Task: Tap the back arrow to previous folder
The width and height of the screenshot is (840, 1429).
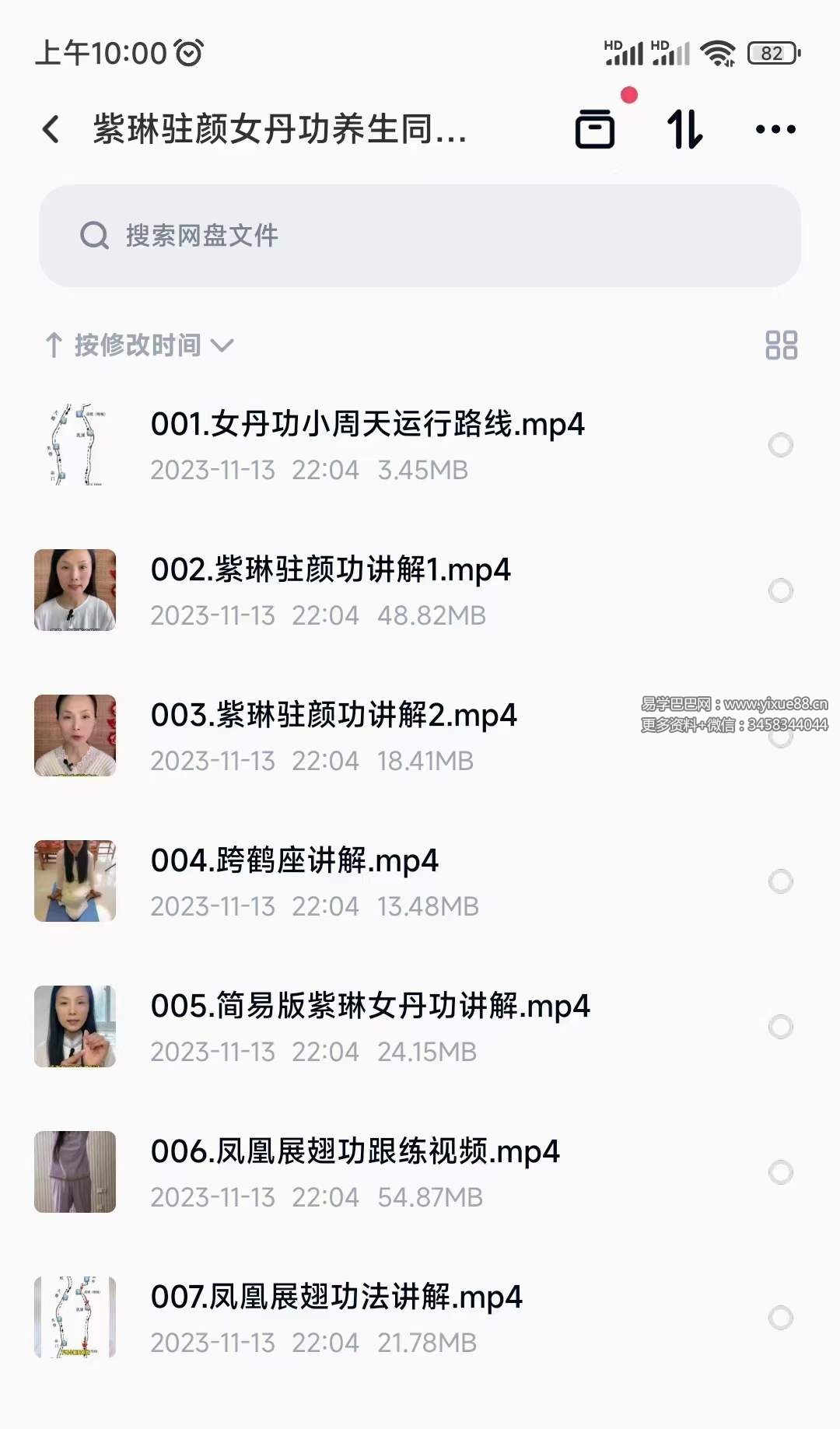Action: click(51, 128)
